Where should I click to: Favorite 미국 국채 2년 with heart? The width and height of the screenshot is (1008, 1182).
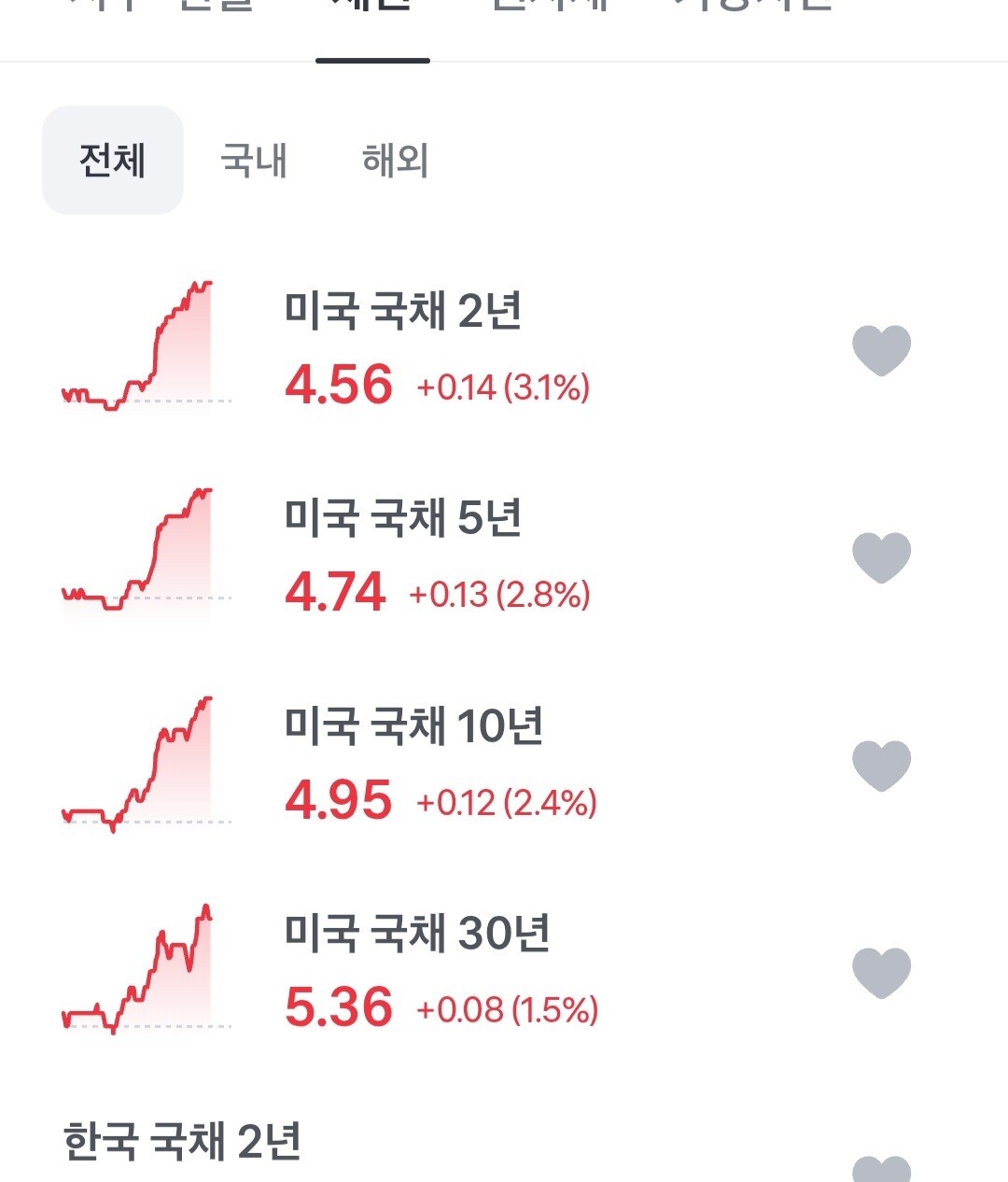click(882, 351)
